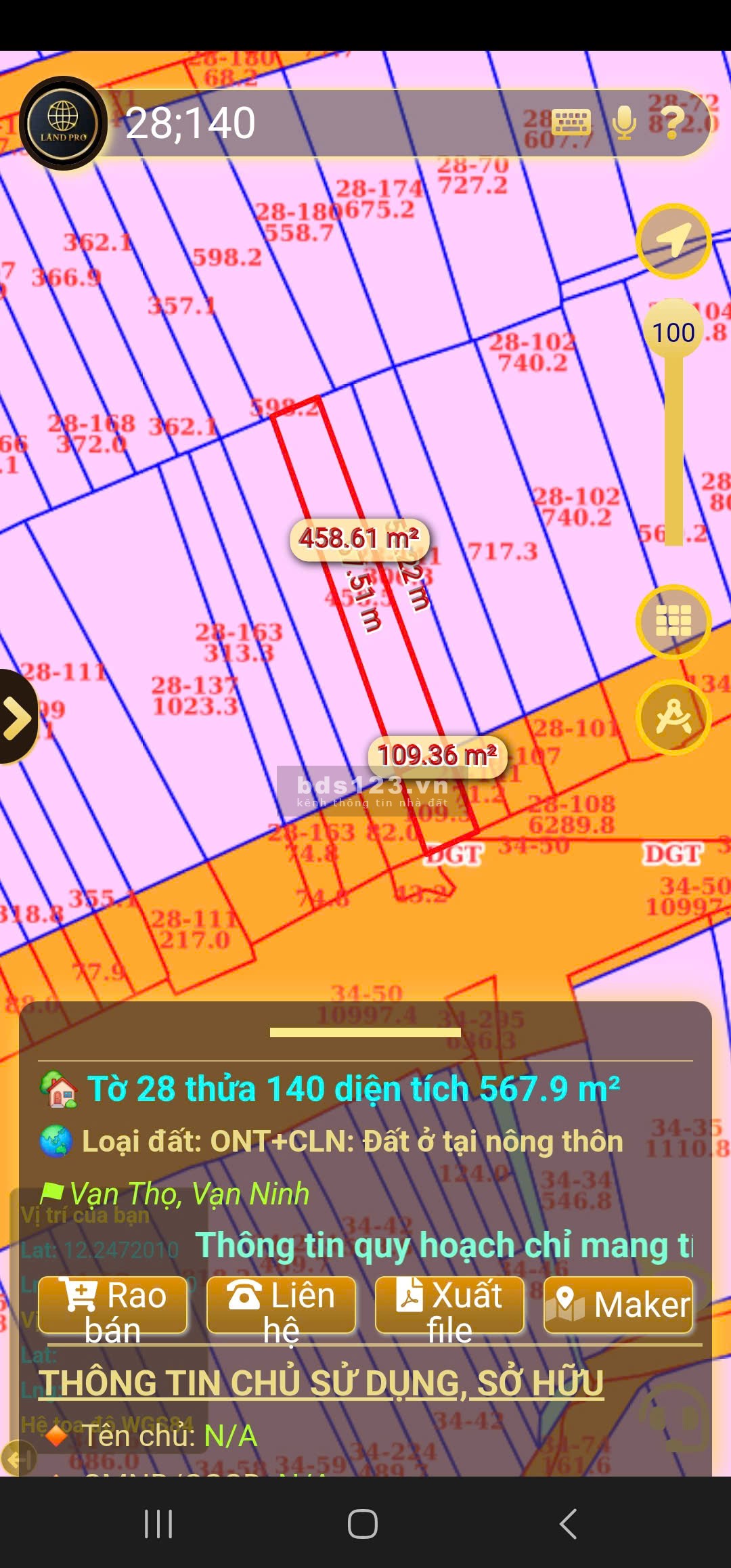The height and width of the screenshot is (1568, 731).
Task: Tap the Maker map pin button
Action: tap(619, 1305)
